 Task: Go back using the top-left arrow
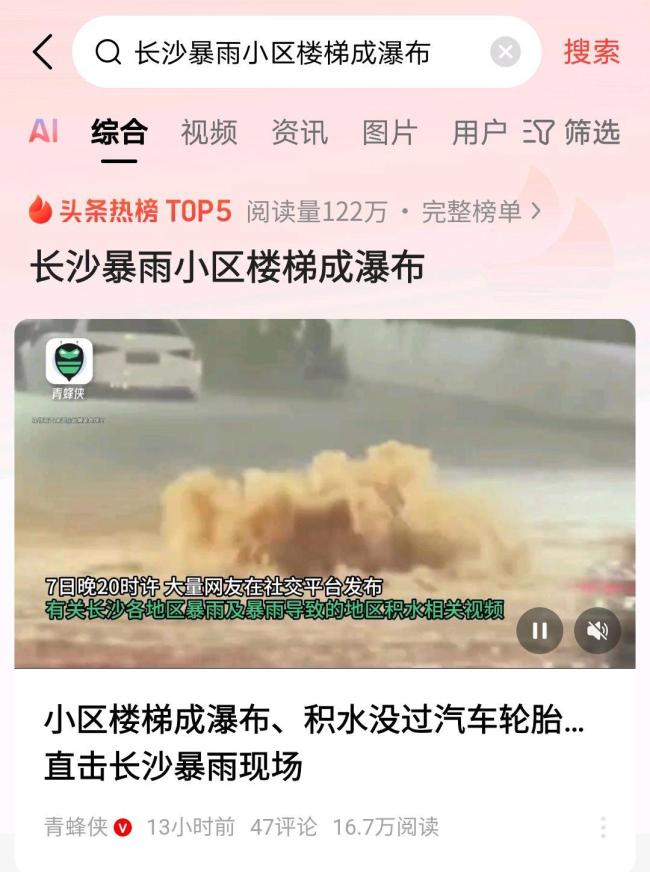pyautogui.click(x=42, y=52)
